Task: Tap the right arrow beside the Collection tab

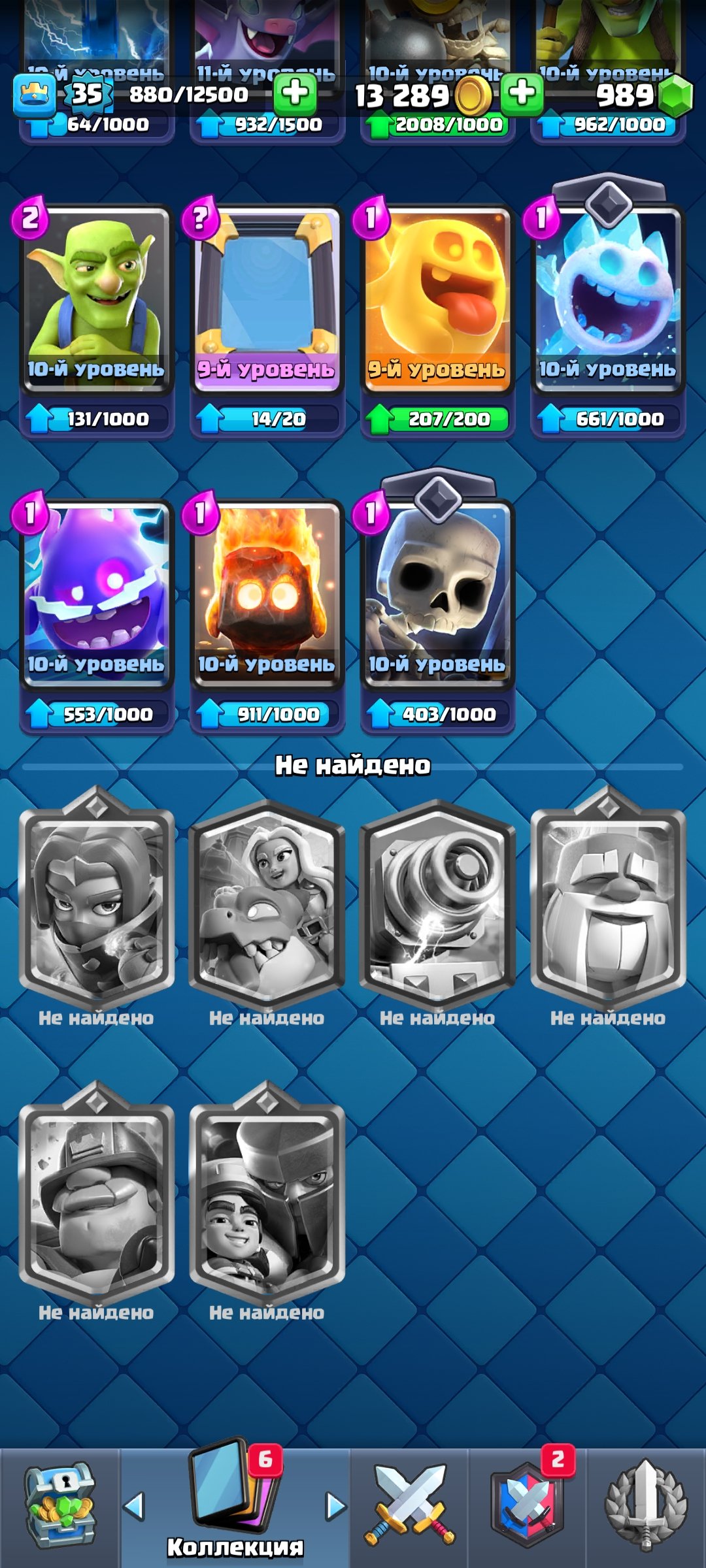Action: click(x=336, y=1506)
